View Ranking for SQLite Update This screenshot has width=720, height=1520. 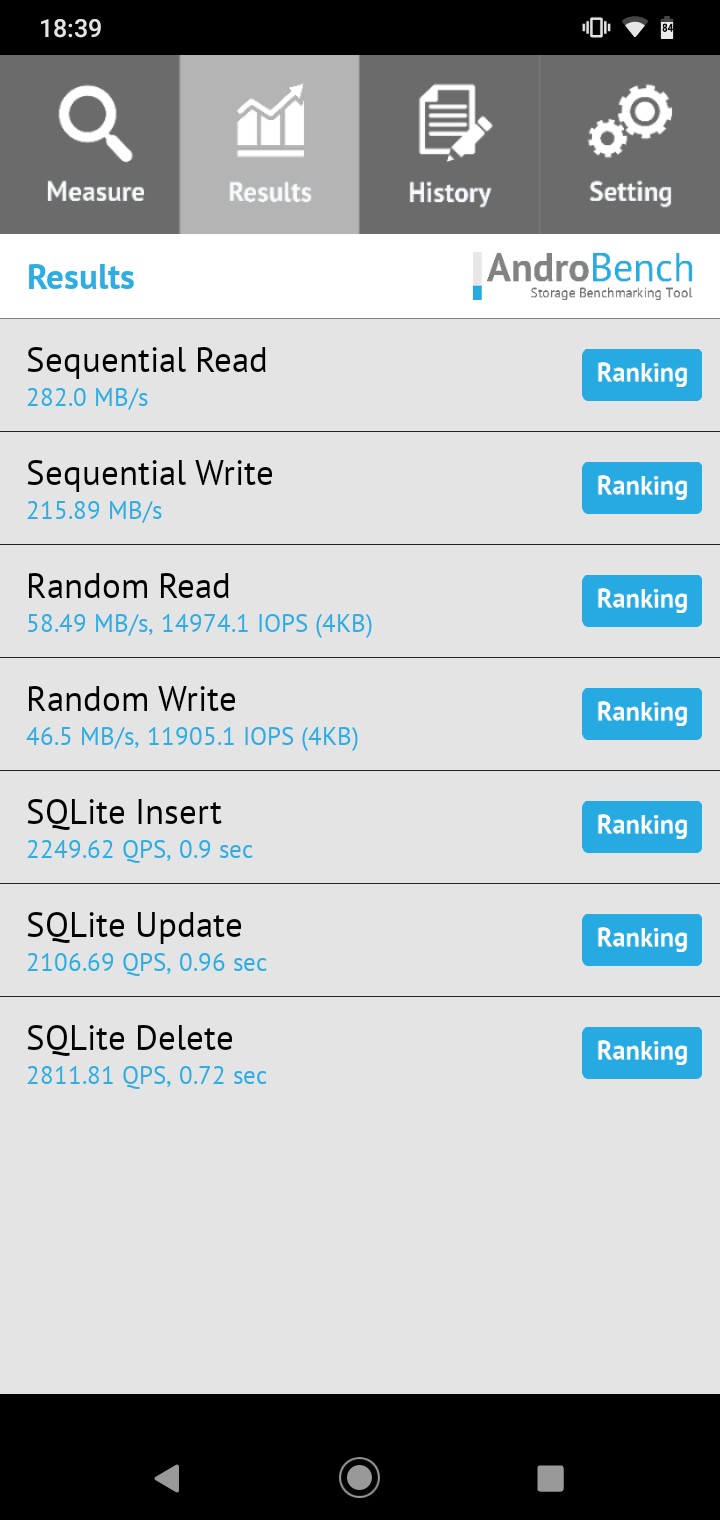pos(642,939)
